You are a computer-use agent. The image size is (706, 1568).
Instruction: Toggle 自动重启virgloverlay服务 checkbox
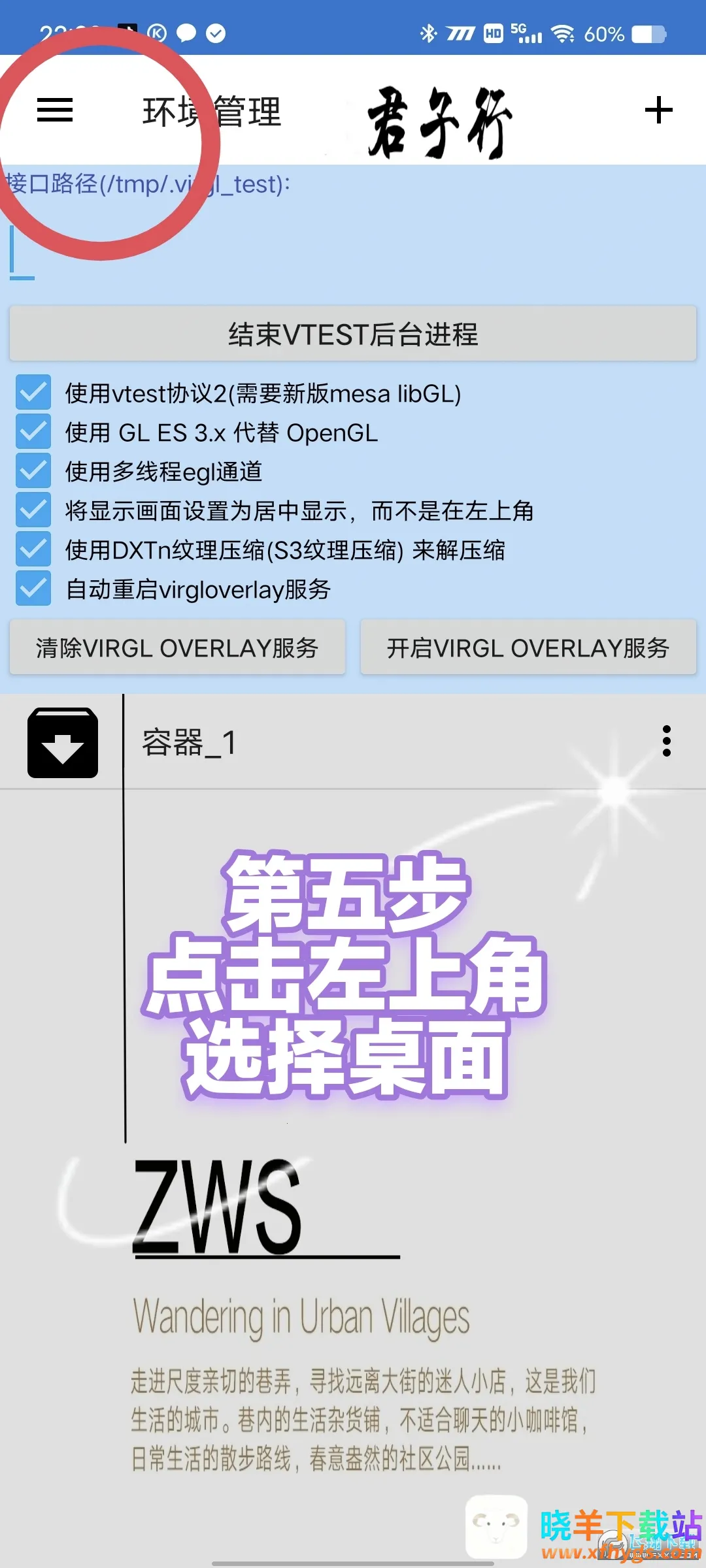(x=33, y=589)
